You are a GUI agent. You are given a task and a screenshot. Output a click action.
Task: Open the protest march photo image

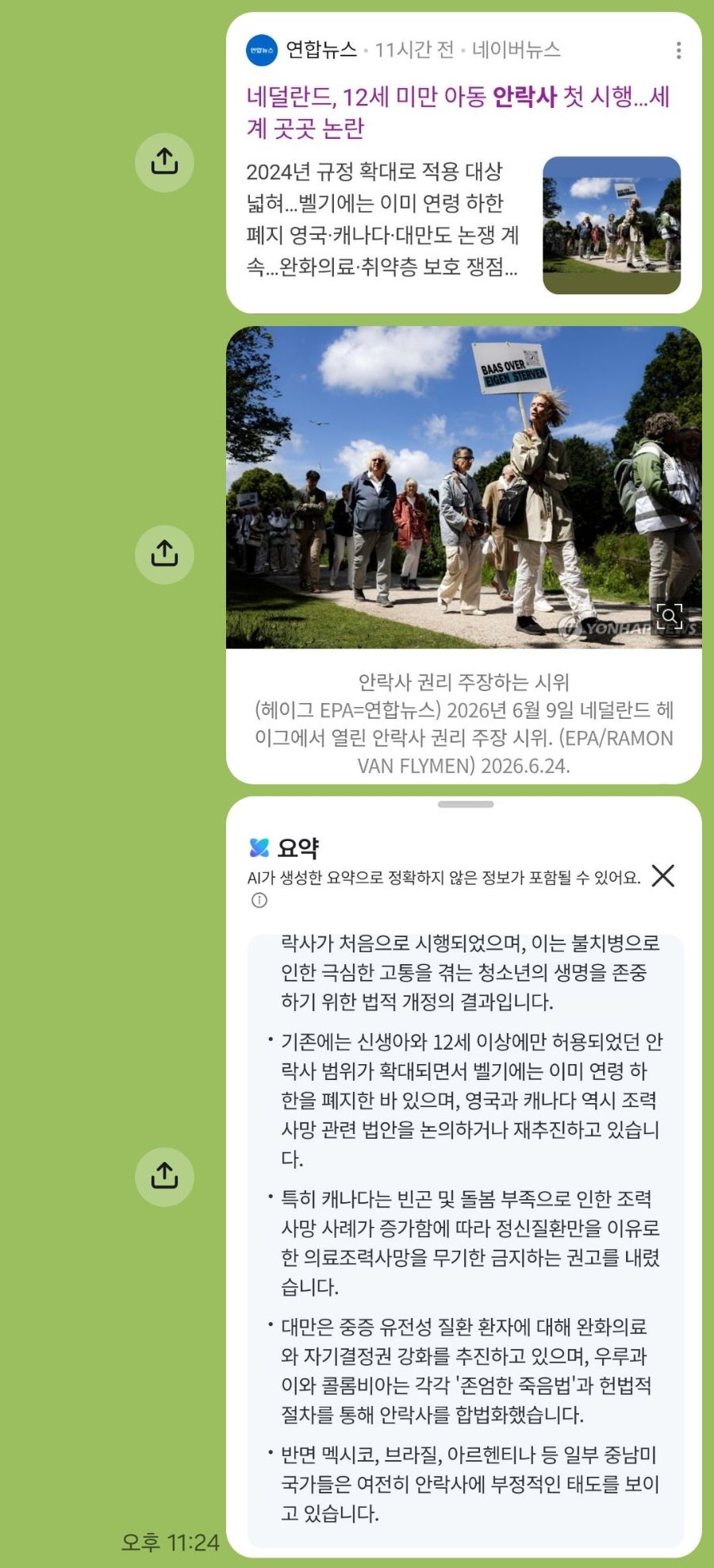click(464, 555)
